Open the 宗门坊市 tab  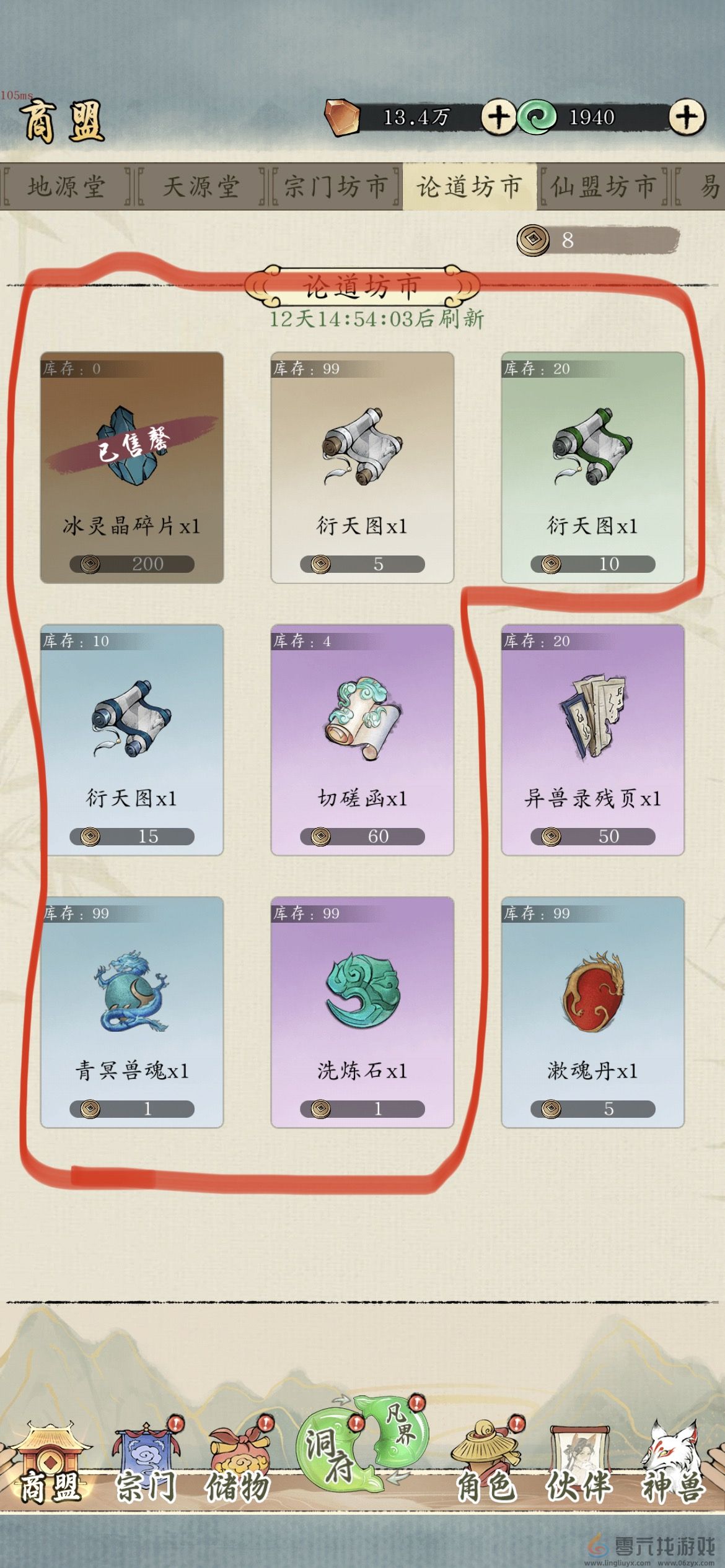click(335, 186)
